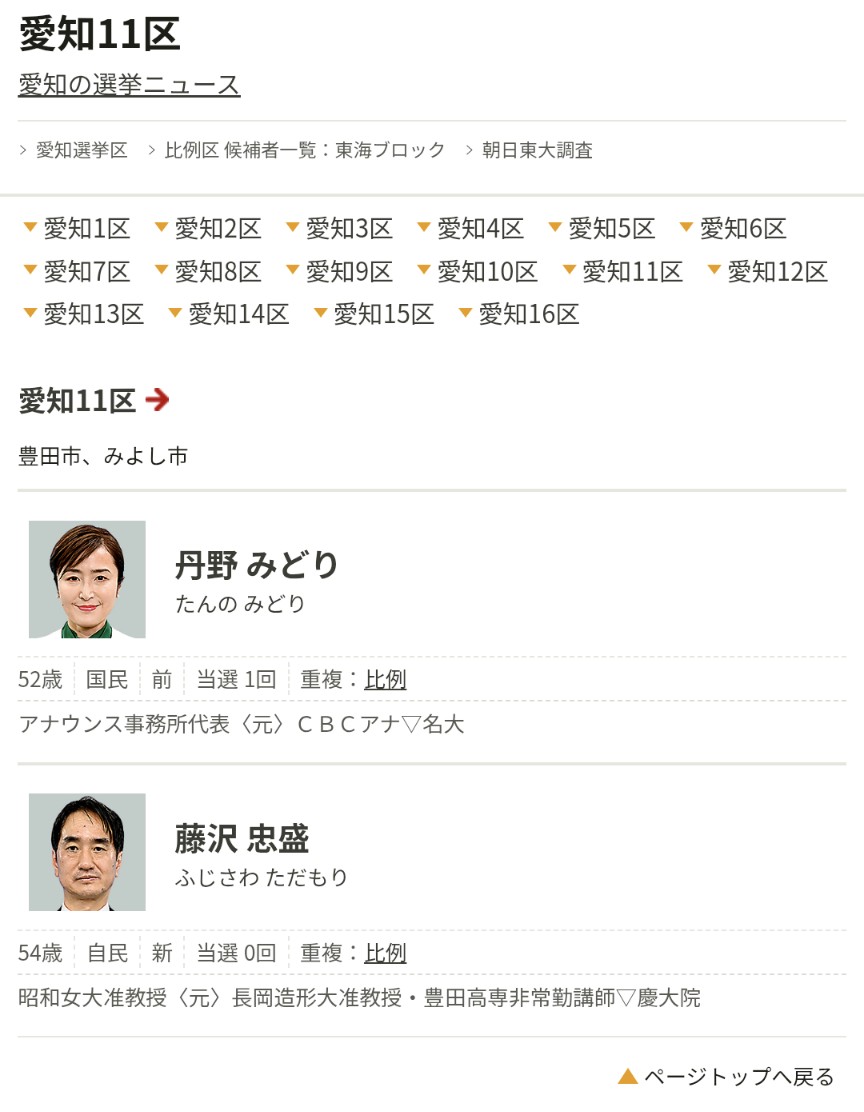Open the 愛知選挙区 breadcrumb link

tap(81, 150)
